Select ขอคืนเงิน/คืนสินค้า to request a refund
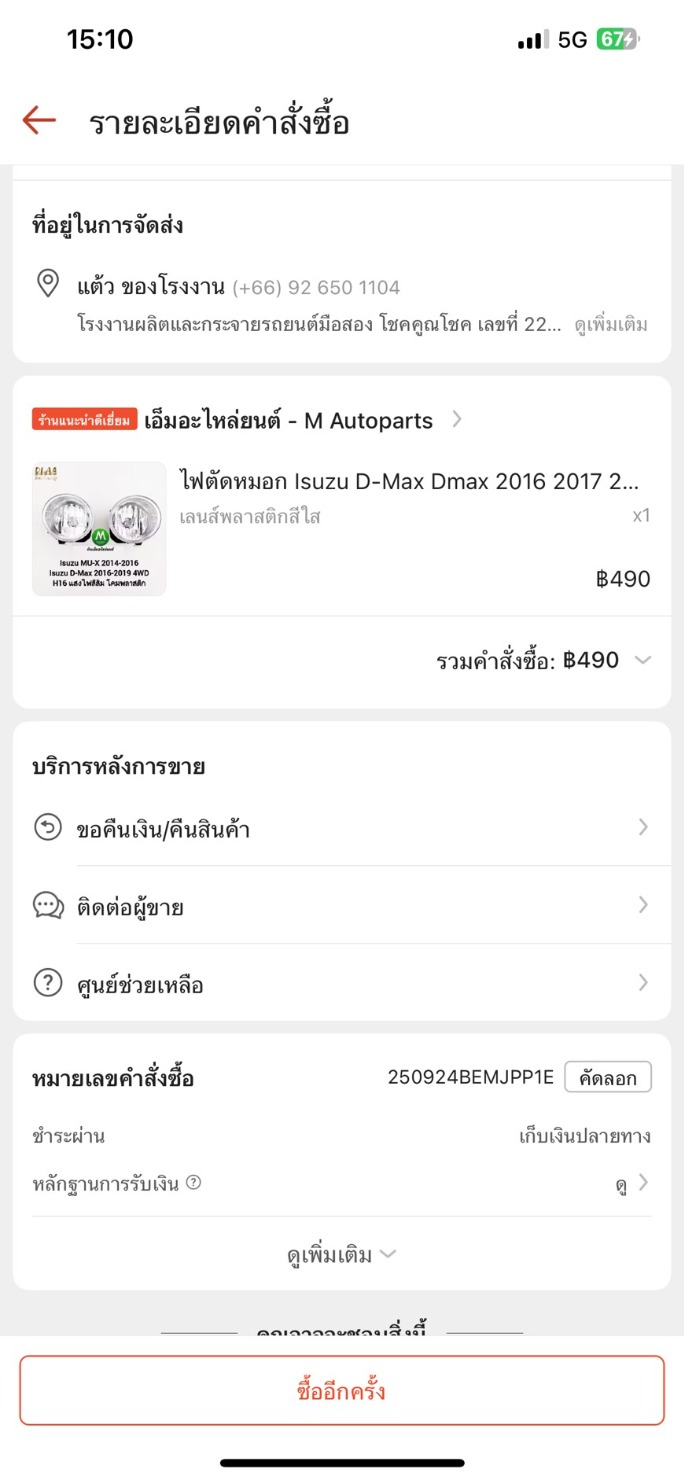This screenshot has height=1480, width=684. (x=341, y=828)
